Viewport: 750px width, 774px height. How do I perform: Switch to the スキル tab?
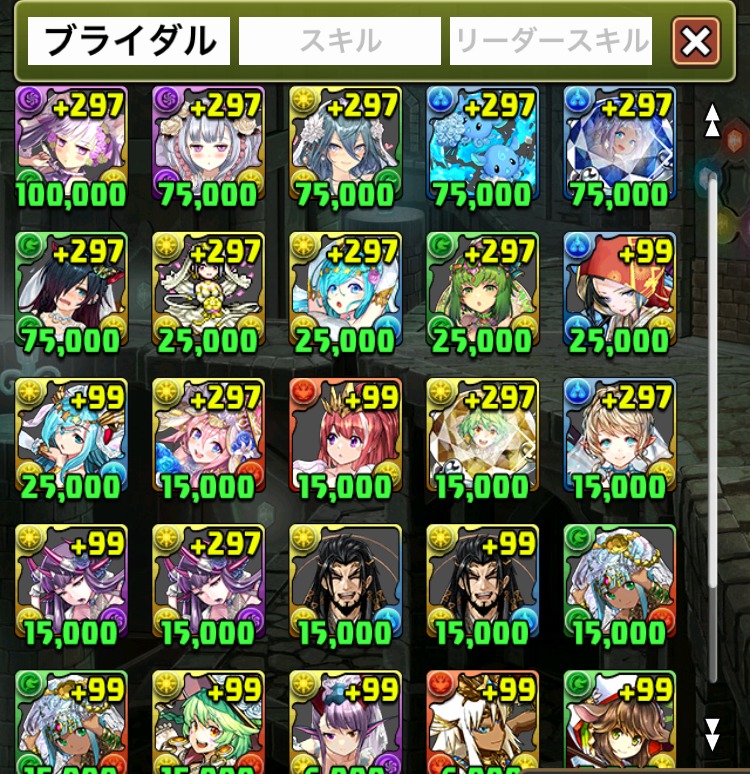coord(340,42)
